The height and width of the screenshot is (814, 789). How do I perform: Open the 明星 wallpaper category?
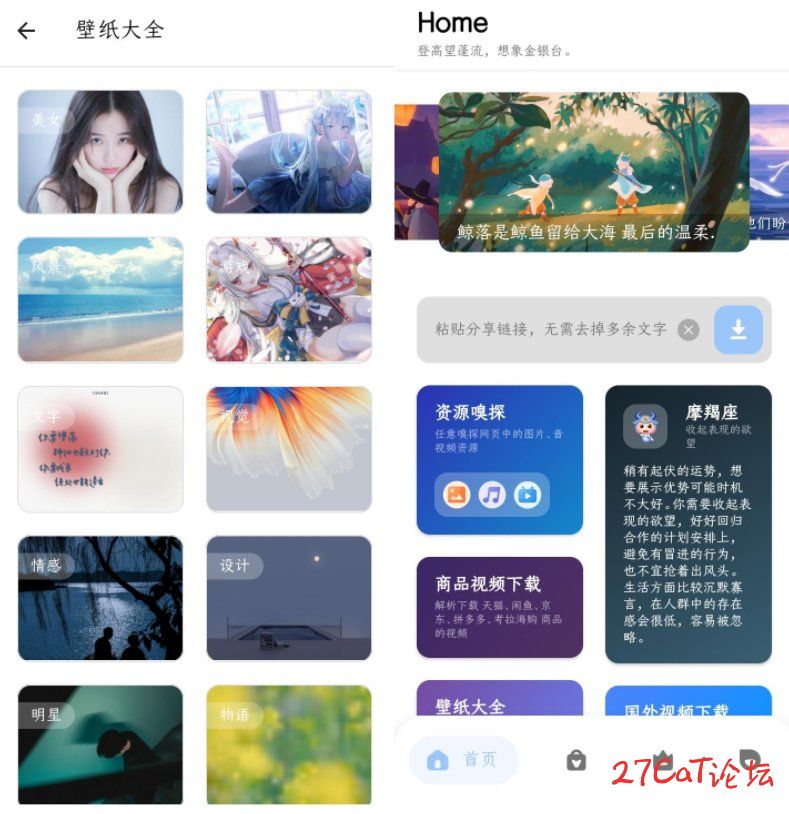point(100,744)
